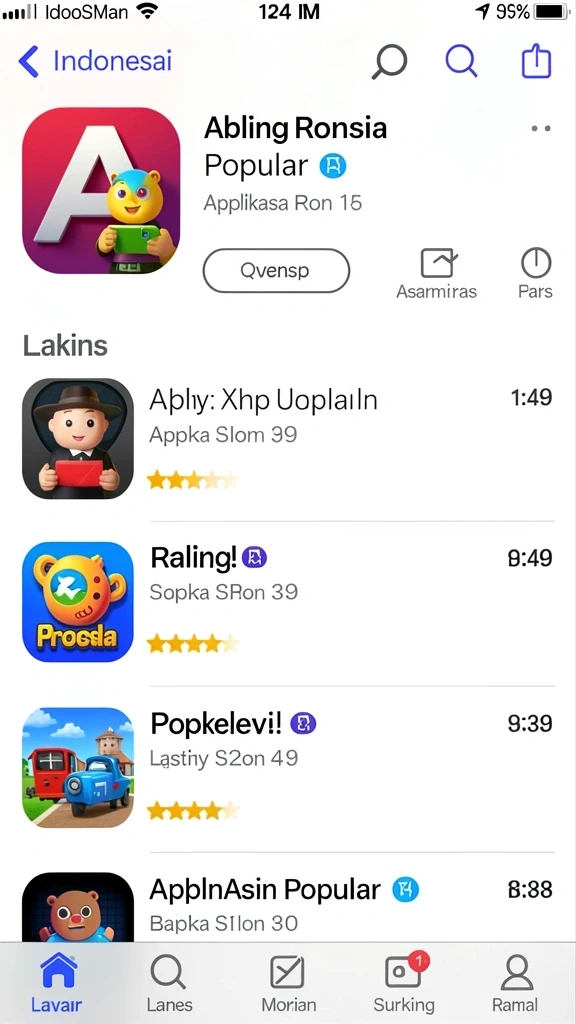This screenshot has height=1024, width=576.
Task: Share this app page
Action: coord(536,61)
